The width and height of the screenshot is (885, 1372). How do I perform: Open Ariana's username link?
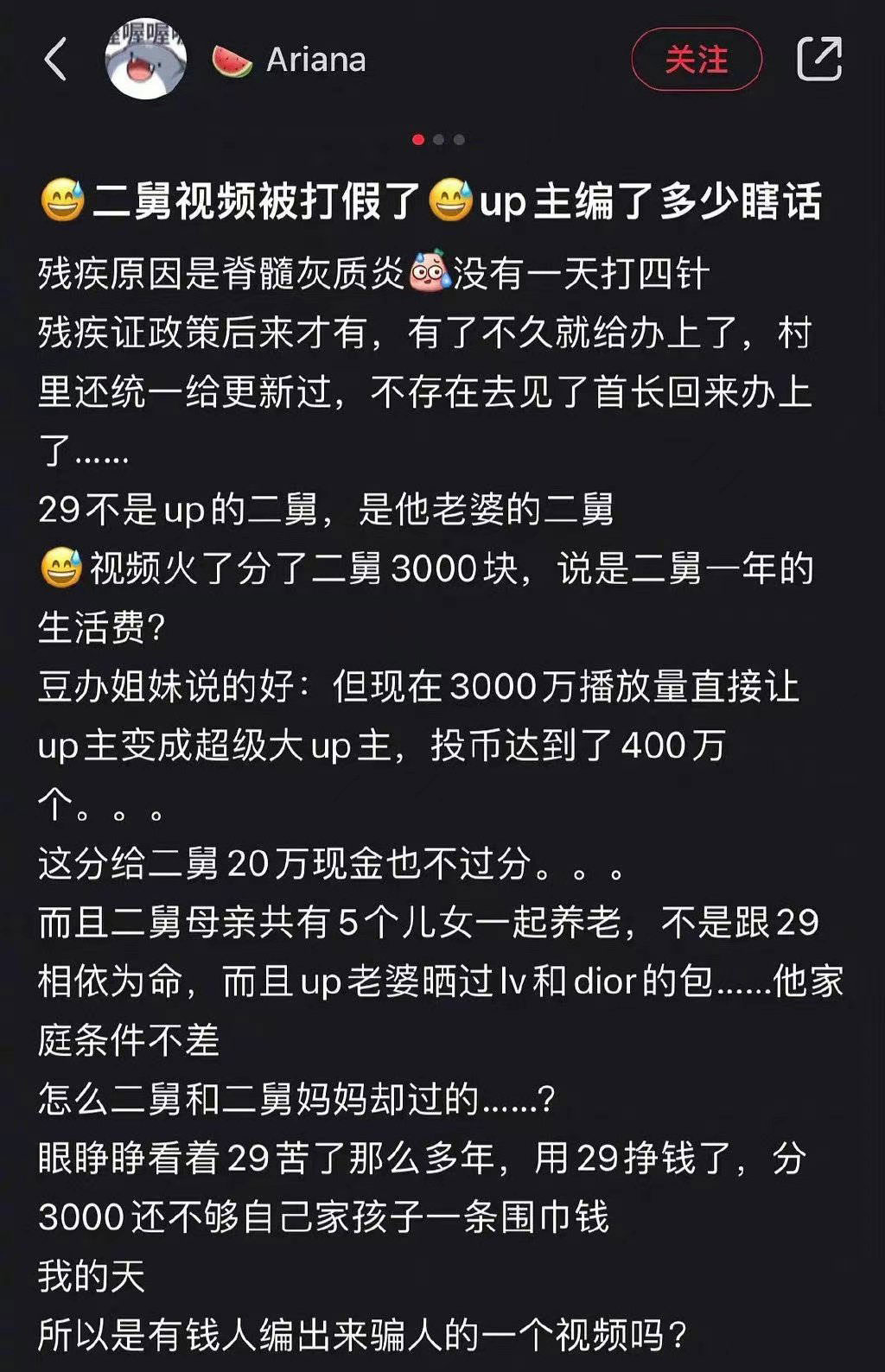[315, 60]
